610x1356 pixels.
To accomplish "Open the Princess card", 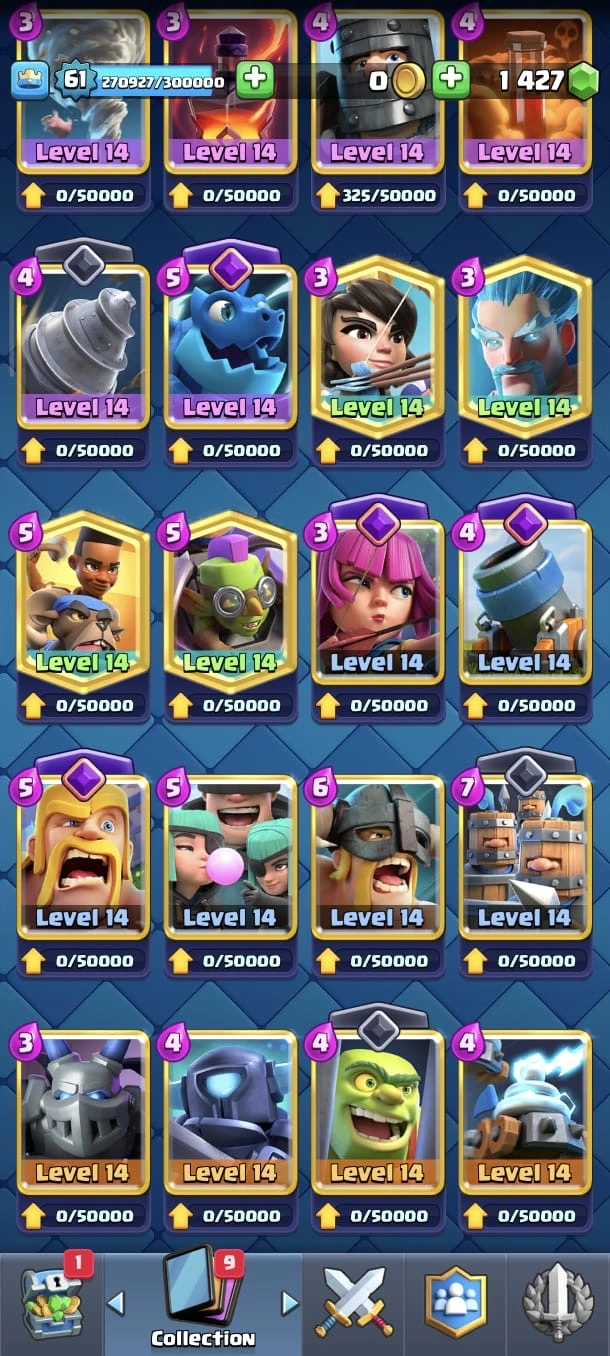I will (377, 345).
